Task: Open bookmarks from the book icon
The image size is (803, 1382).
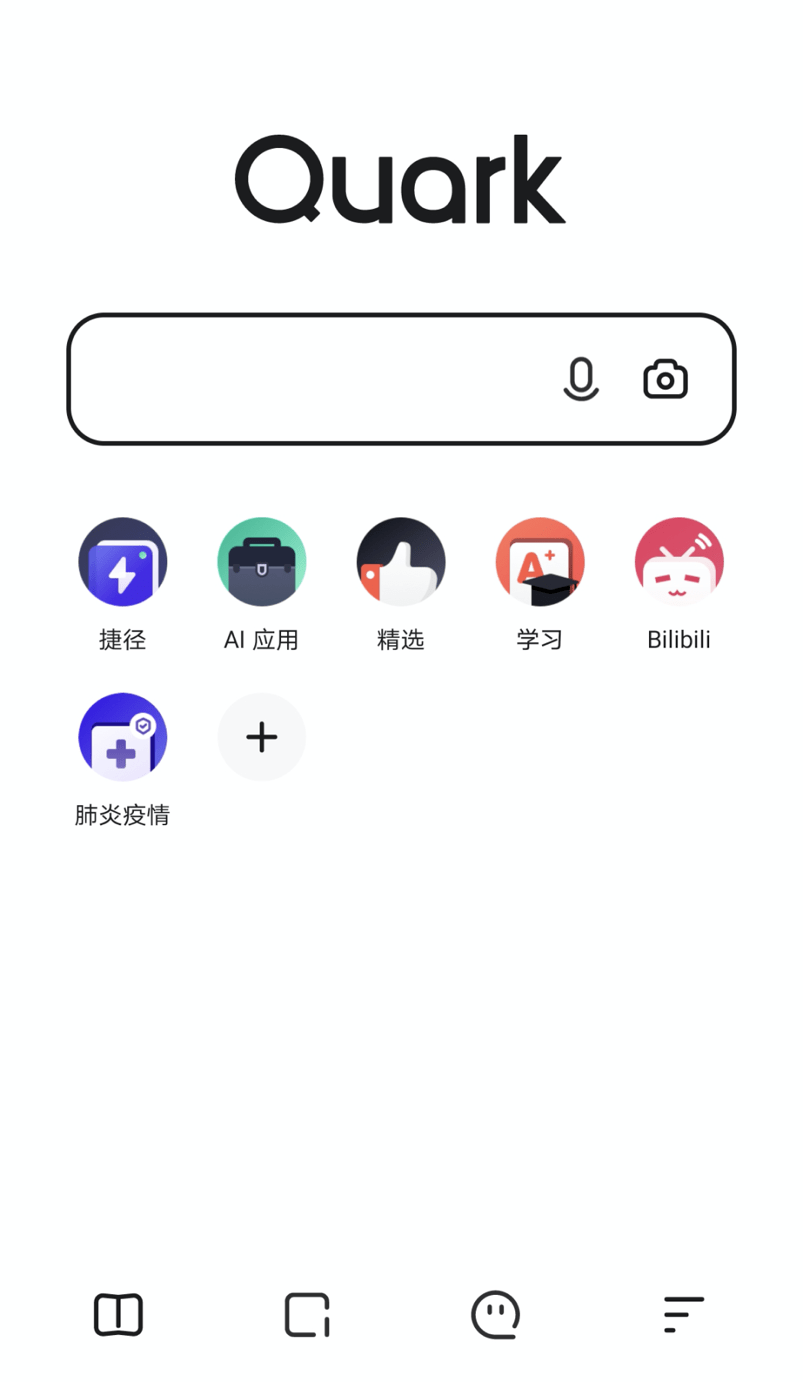Action: point(119,1315)
